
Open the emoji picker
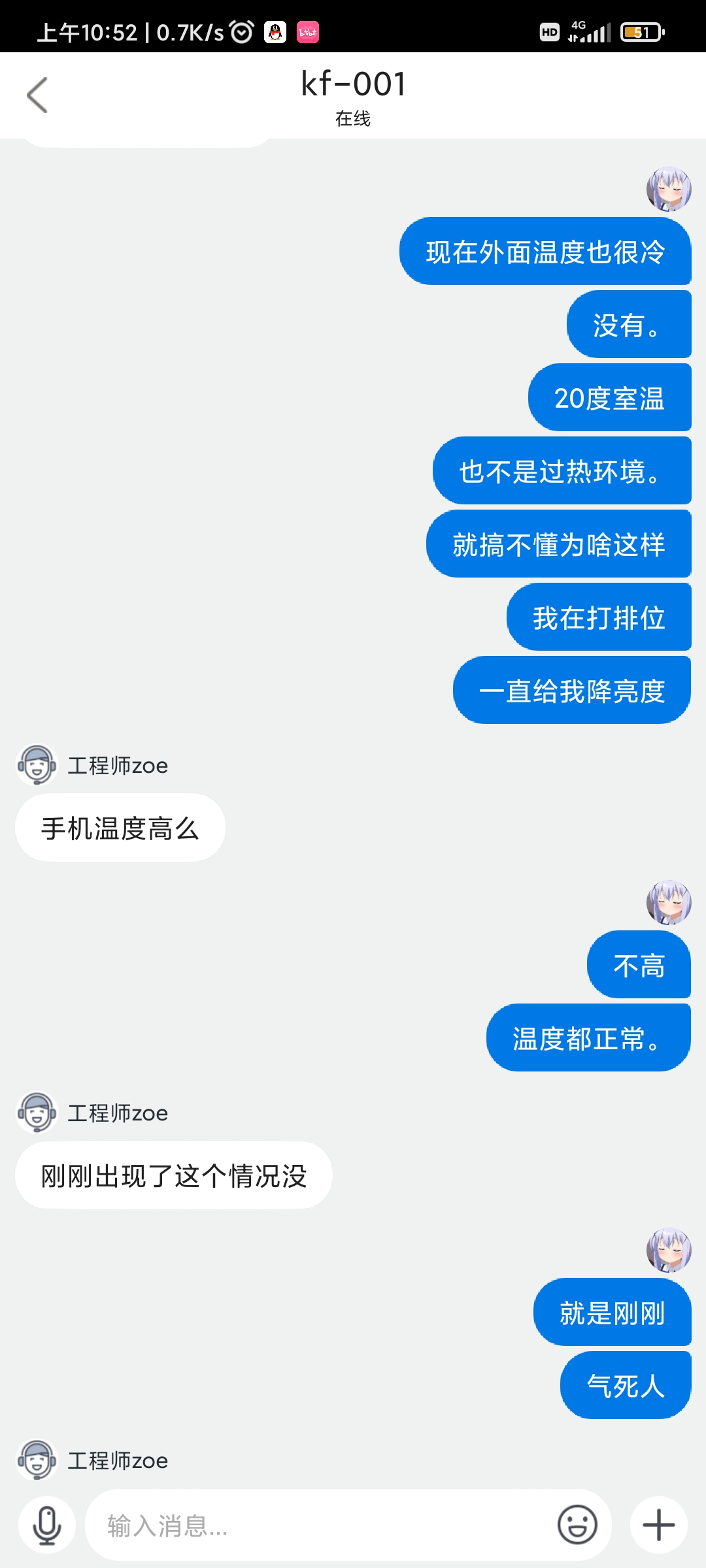[577, 1526]
